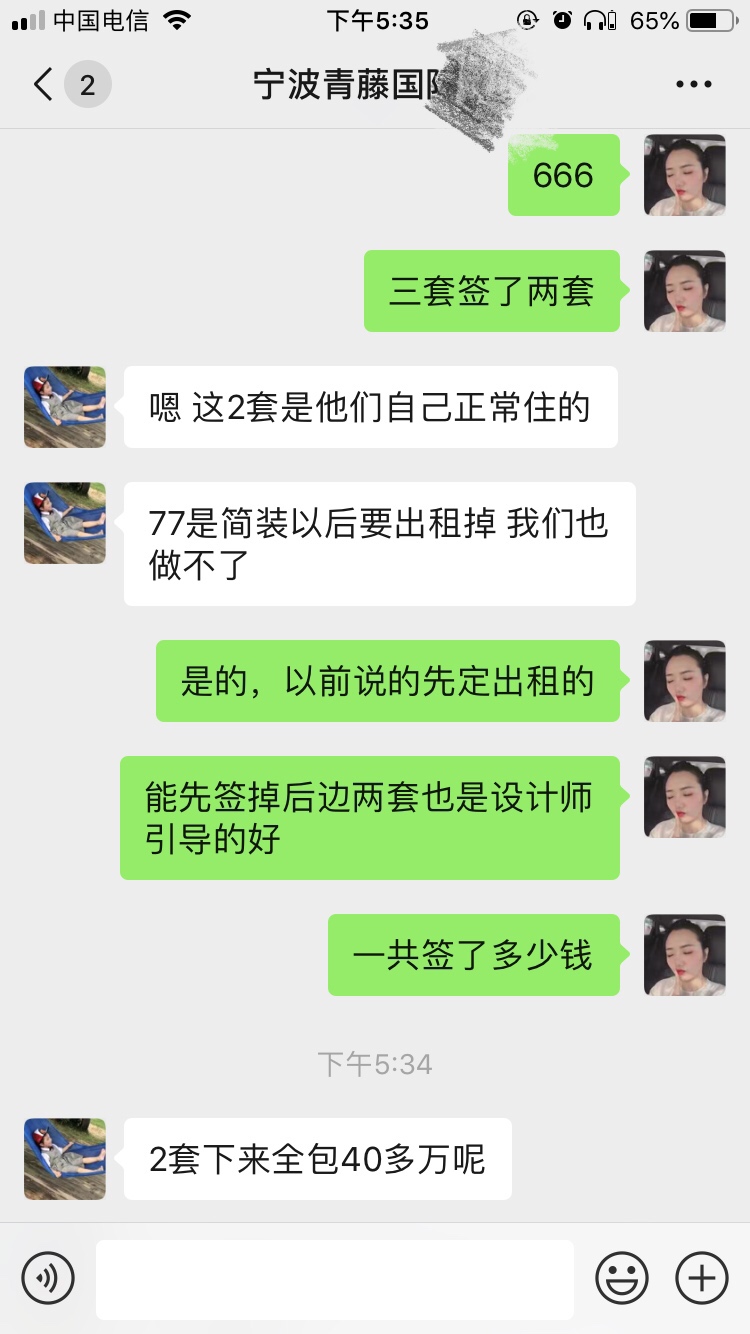This screenshot has height=1334, width=750.
Task: Switch to voice message input
Action: (x=48, y=1277)
